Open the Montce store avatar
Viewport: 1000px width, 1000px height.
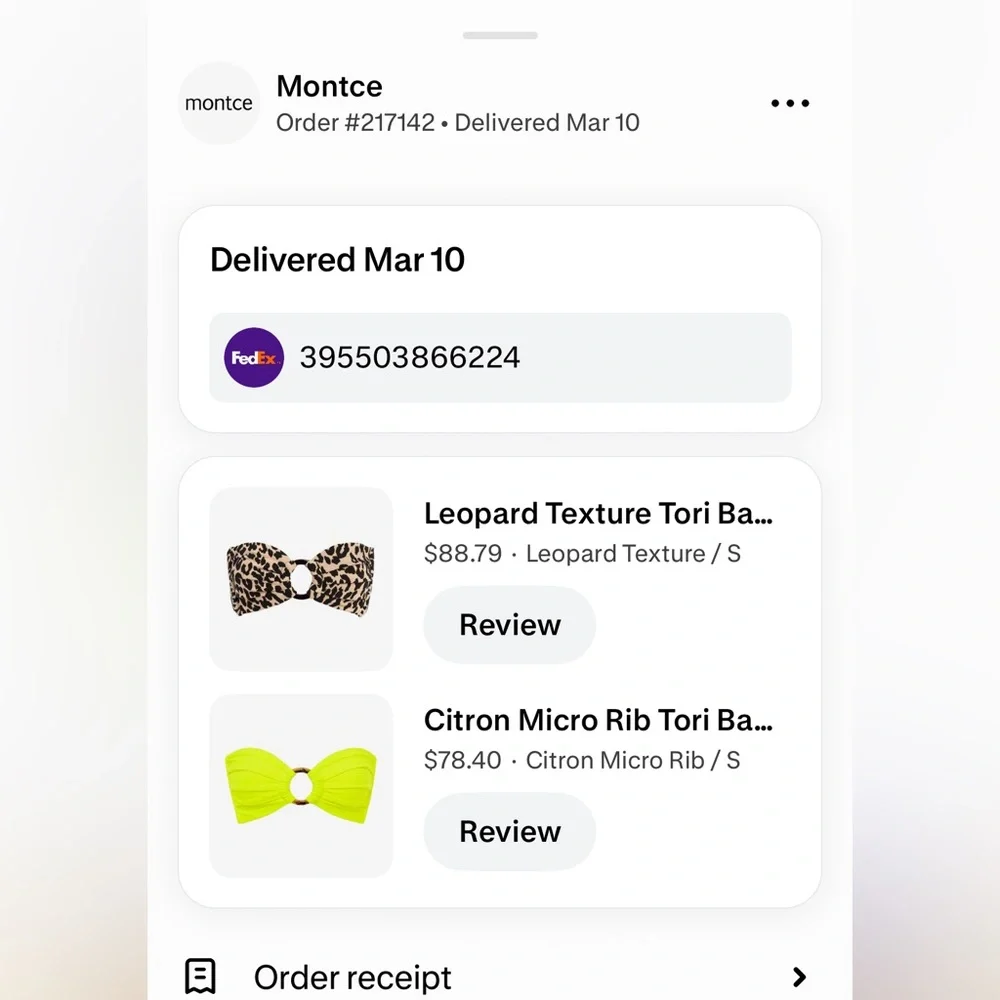click(219, 103)
